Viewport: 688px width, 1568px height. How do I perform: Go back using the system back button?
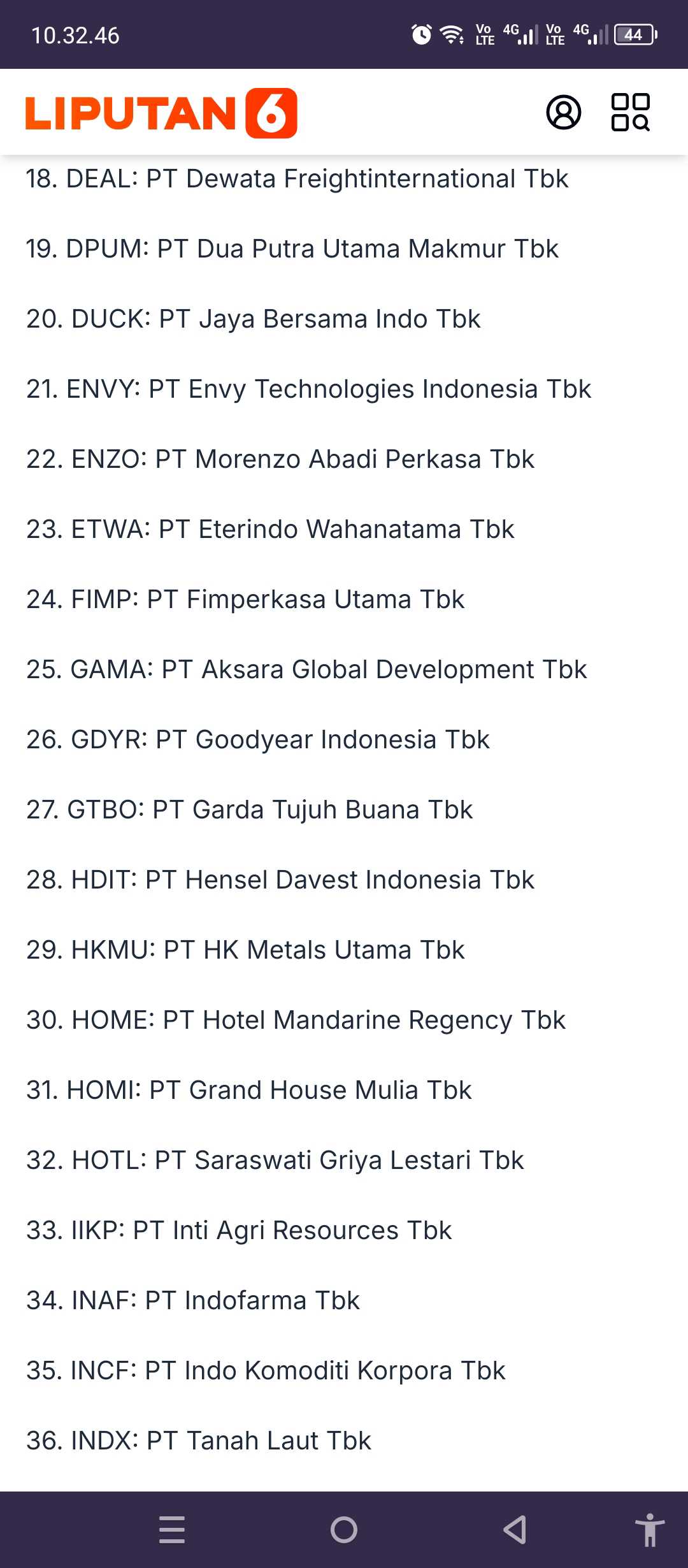coord(515,1529)
